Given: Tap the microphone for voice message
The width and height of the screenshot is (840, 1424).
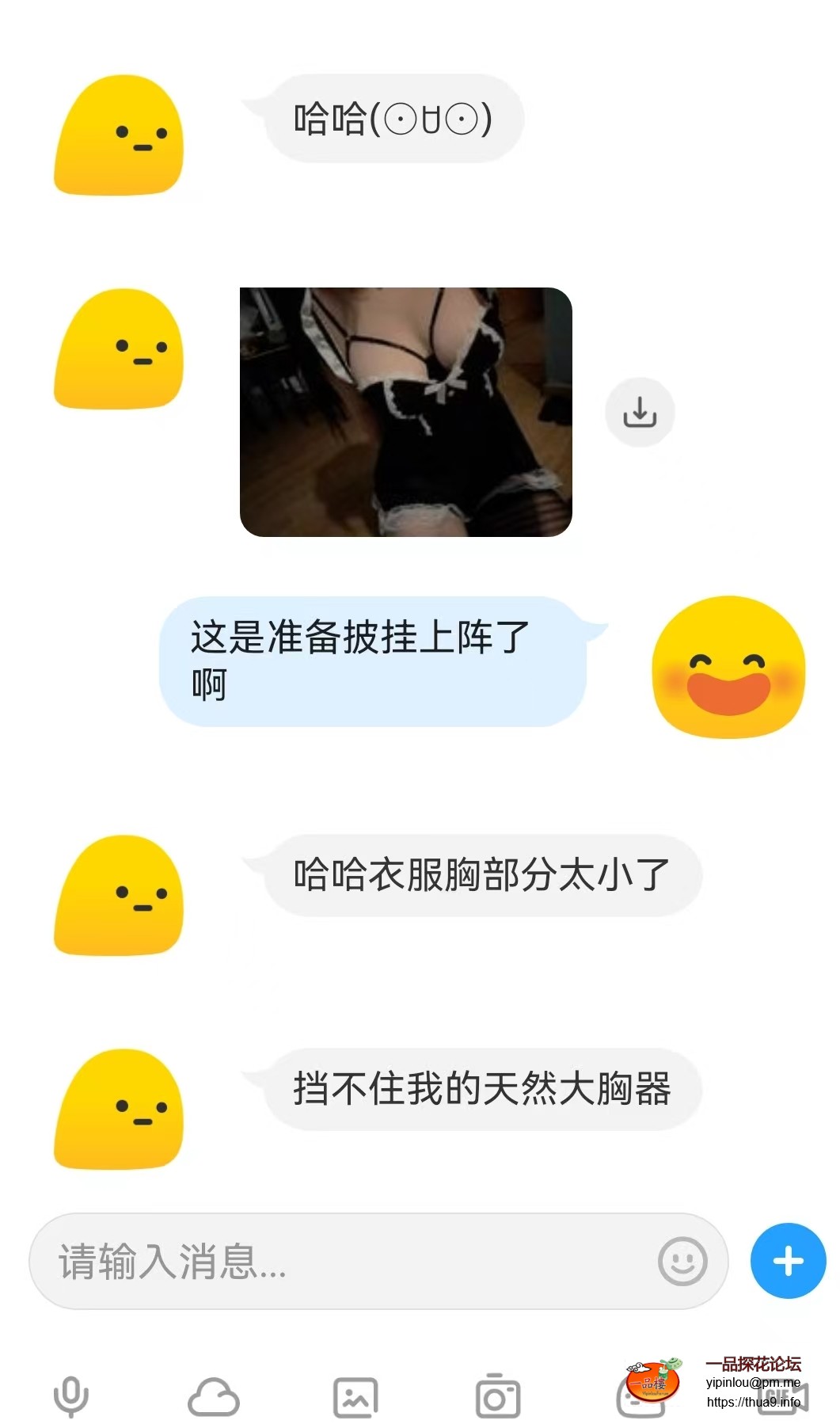Looking at the screenshot, I should [71, 1397].
